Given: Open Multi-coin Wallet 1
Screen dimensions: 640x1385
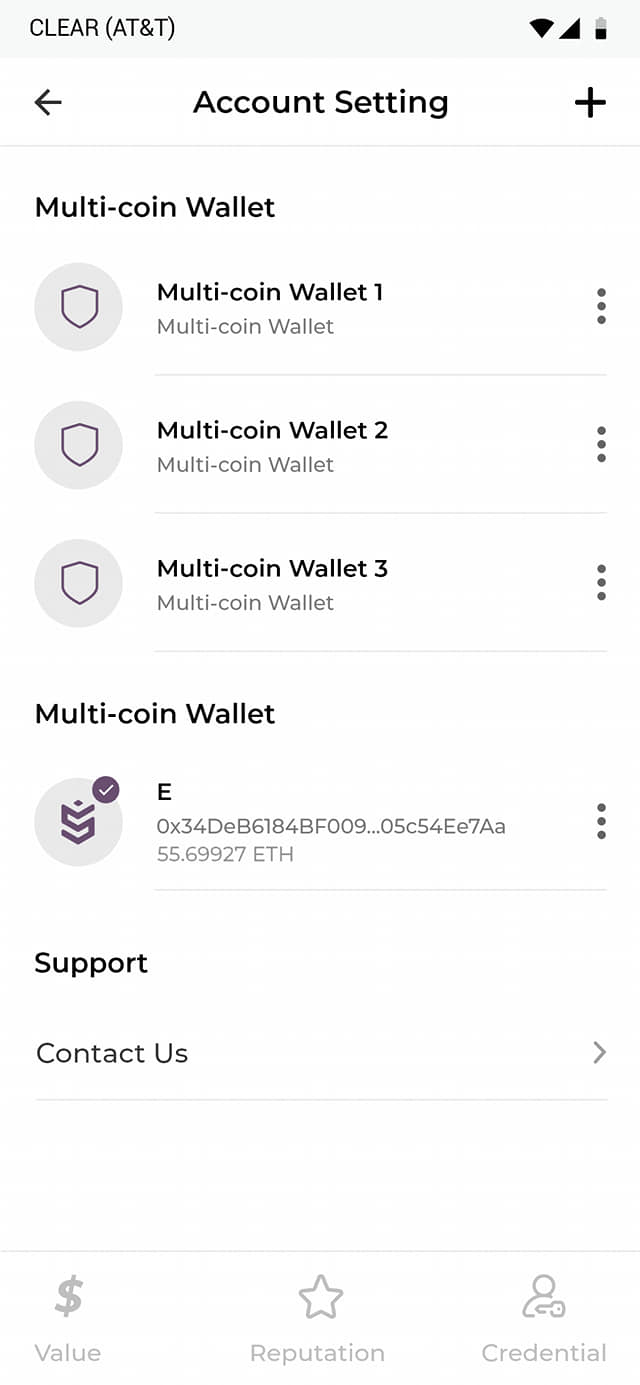Looking at the screenshot, I should pyautogui.click(x=270, y=307).
